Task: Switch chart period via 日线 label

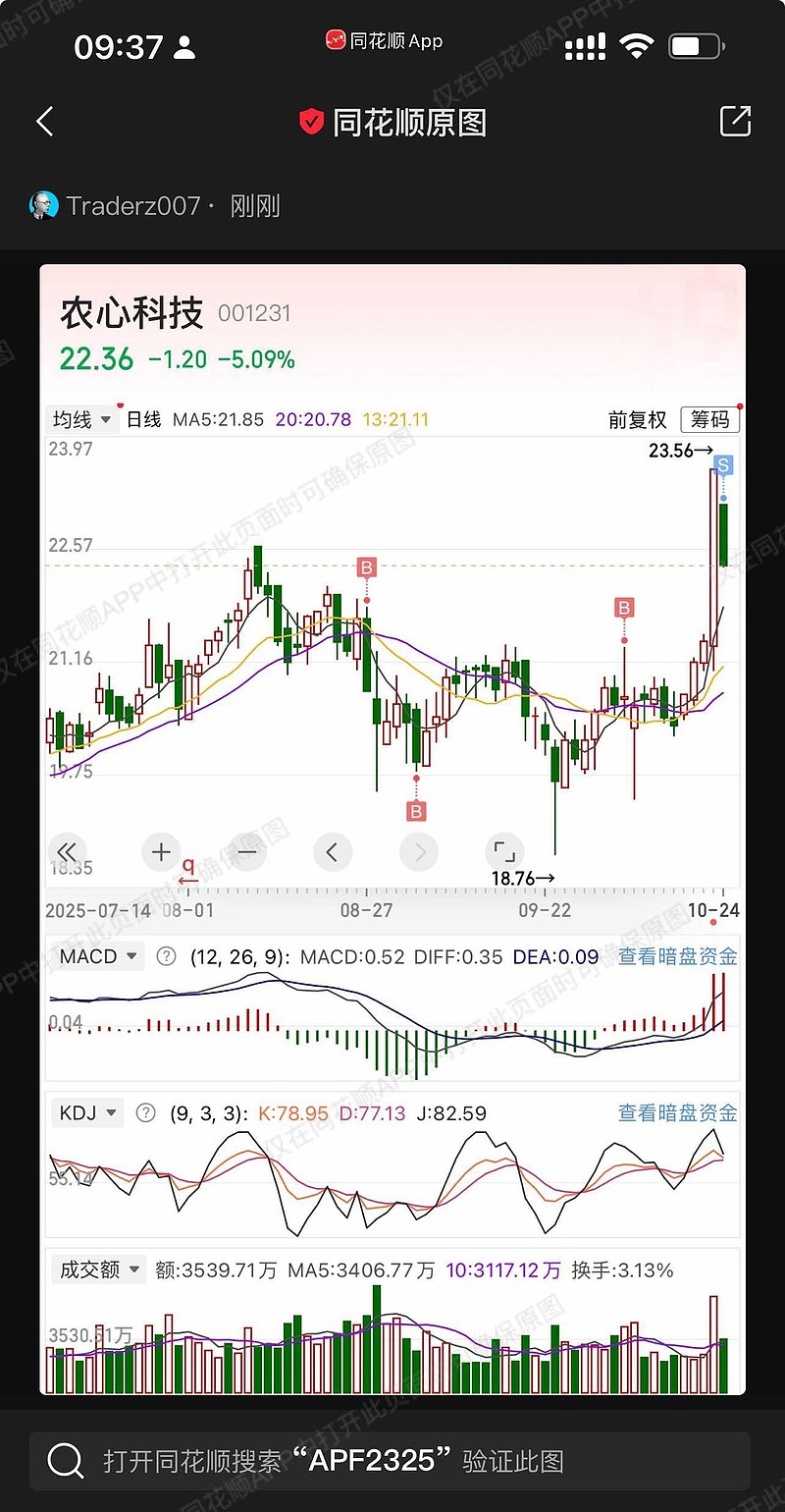Action: (x=141, y=419)
